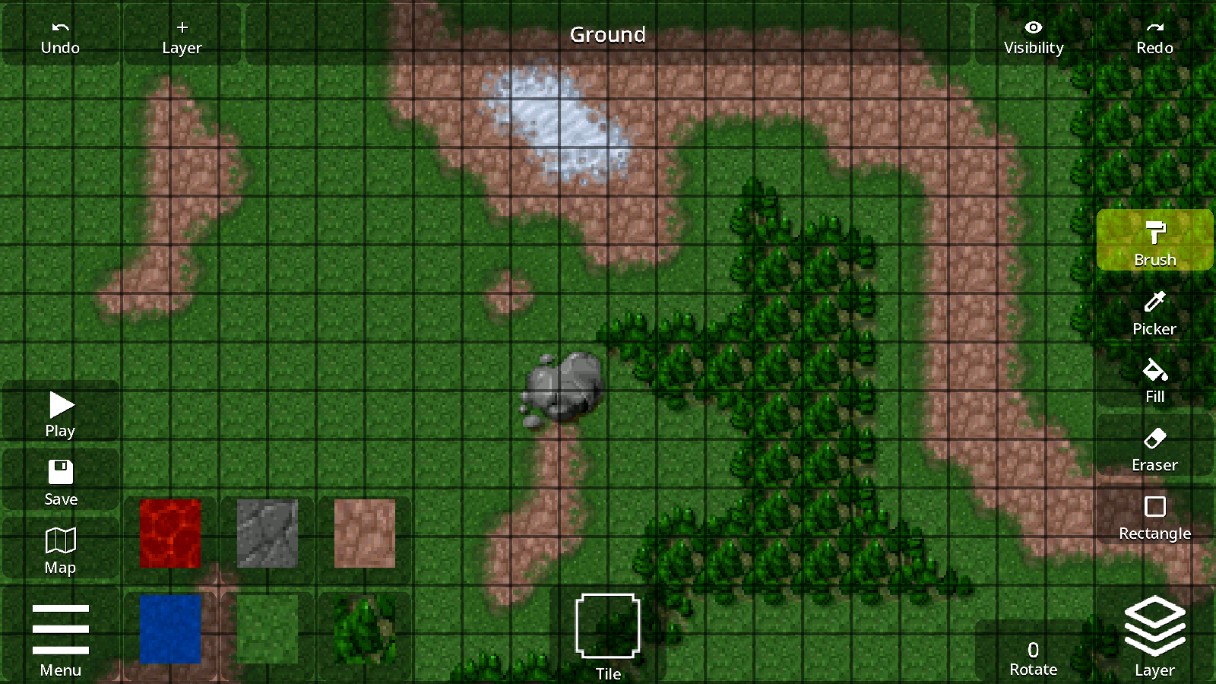Open the Tile selector
The image size is (1216, 684).
click(x=608, y=635)
